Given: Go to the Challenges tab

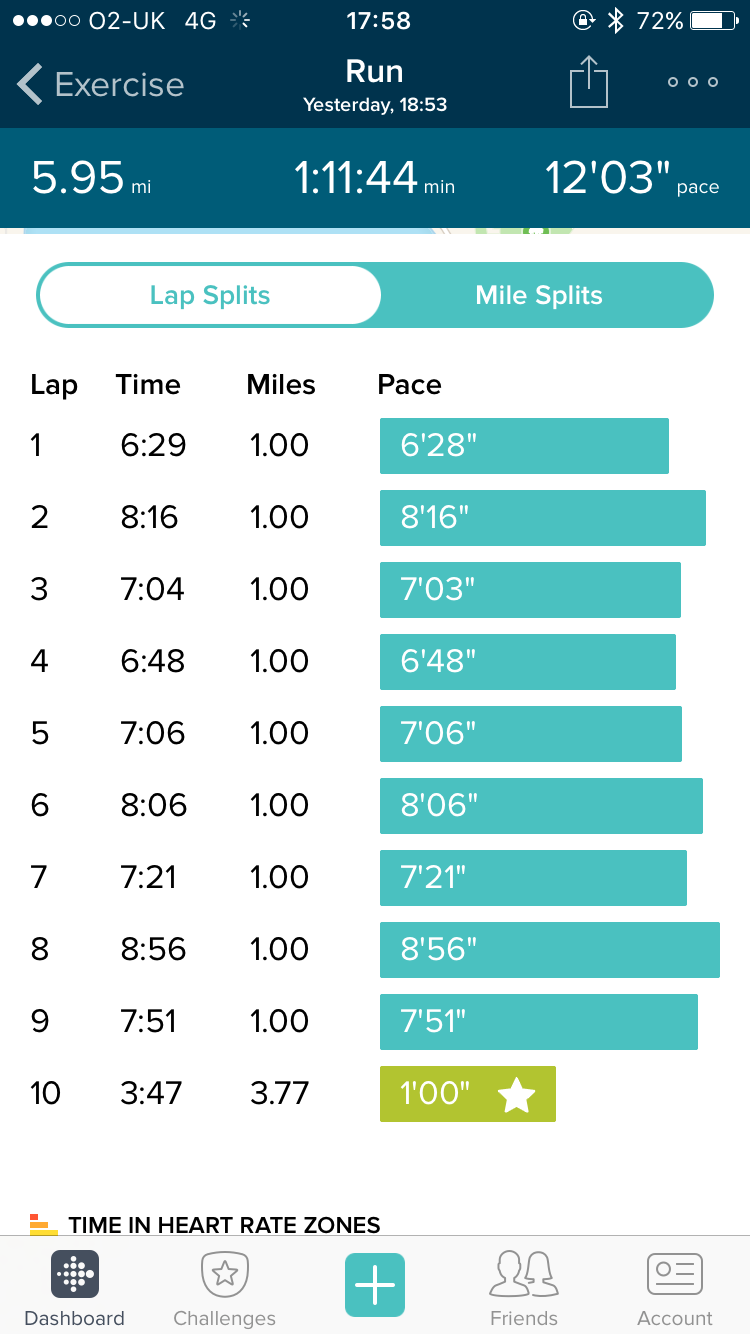Looking at the screenshot, I should click(x=225, y=1288).
